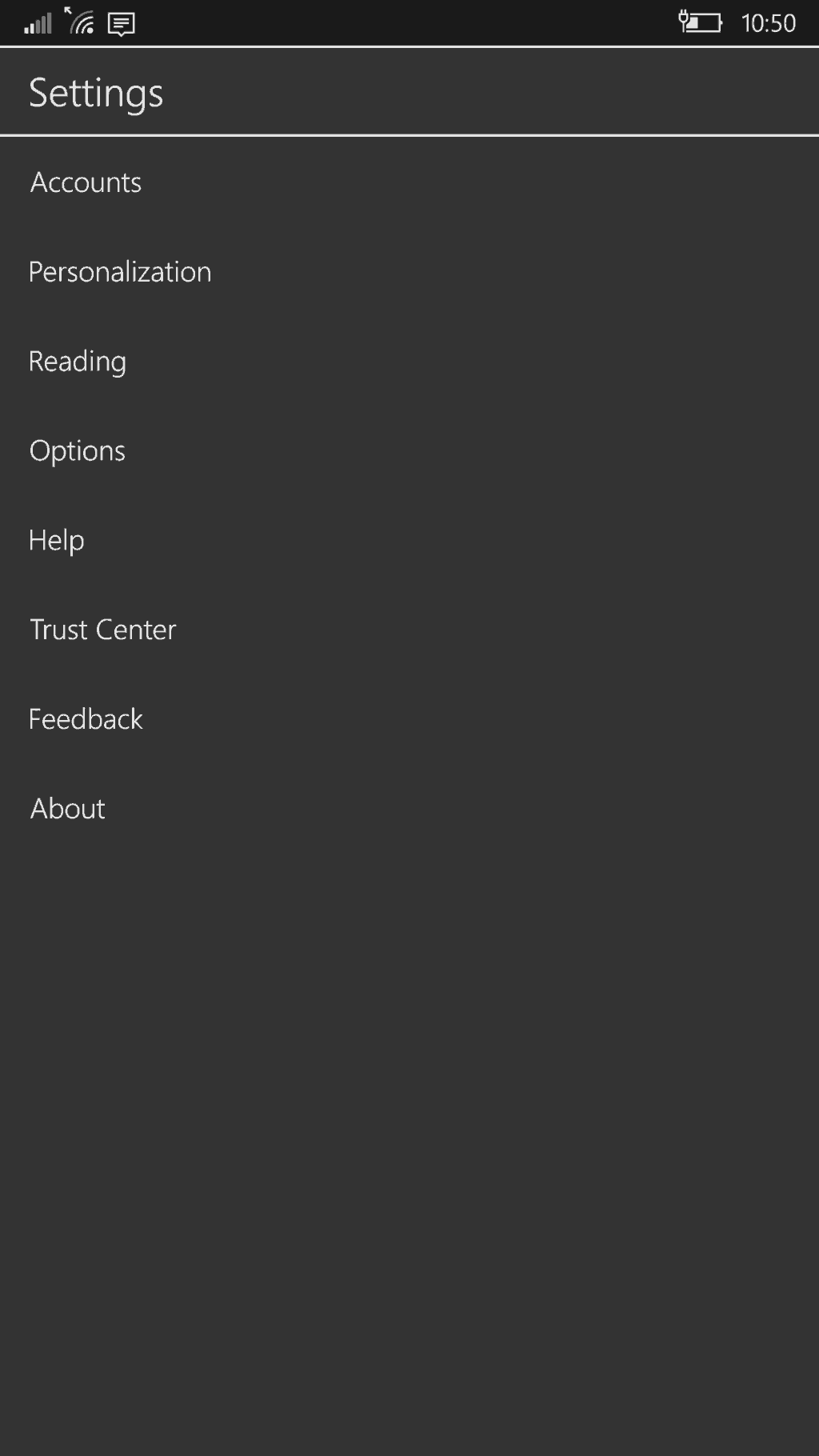Choose the Feedback row

coord(409,720)
